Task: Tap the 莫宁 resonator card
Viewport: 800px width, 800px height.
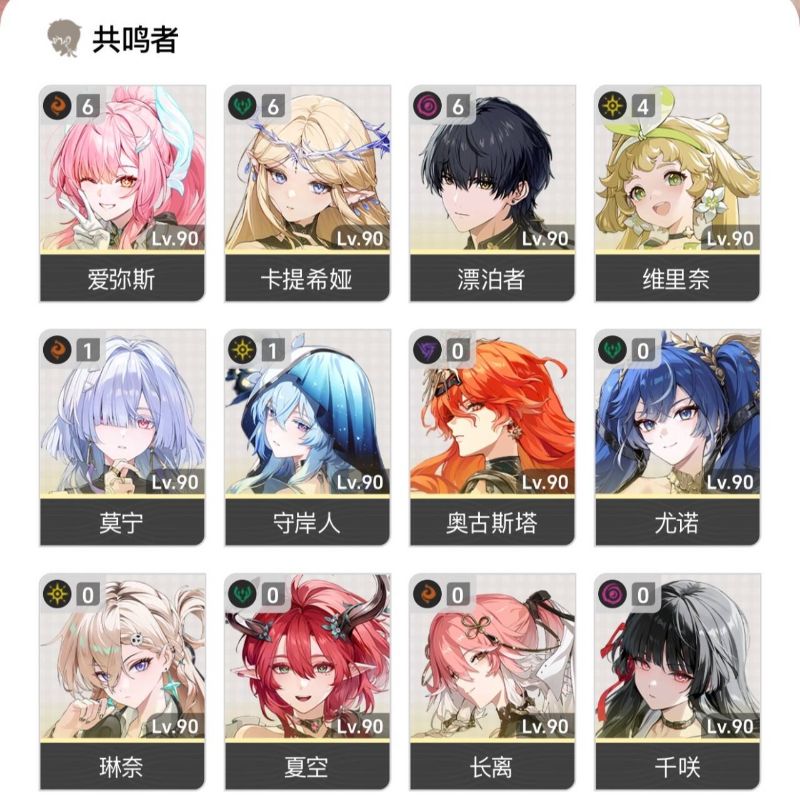Action: 122,437
